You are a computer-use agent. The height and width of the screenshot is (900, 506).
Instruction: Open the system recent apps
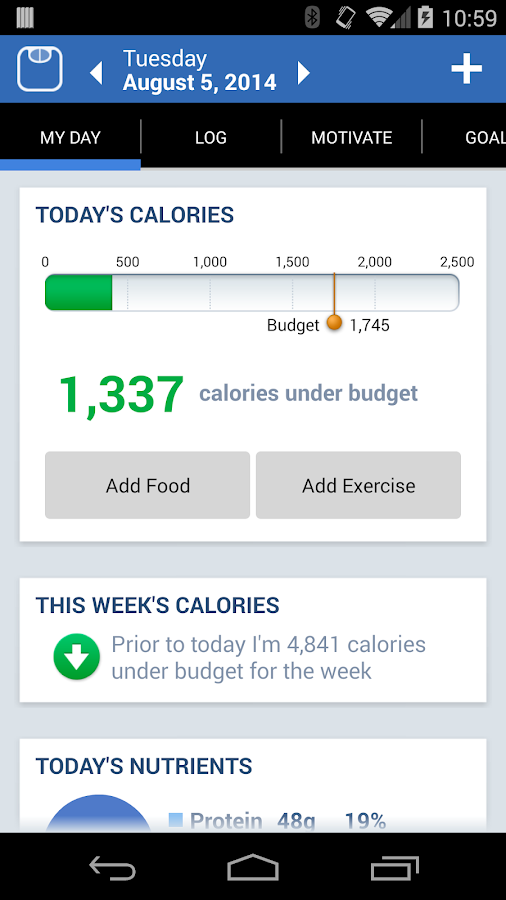[x=394, y=867]
